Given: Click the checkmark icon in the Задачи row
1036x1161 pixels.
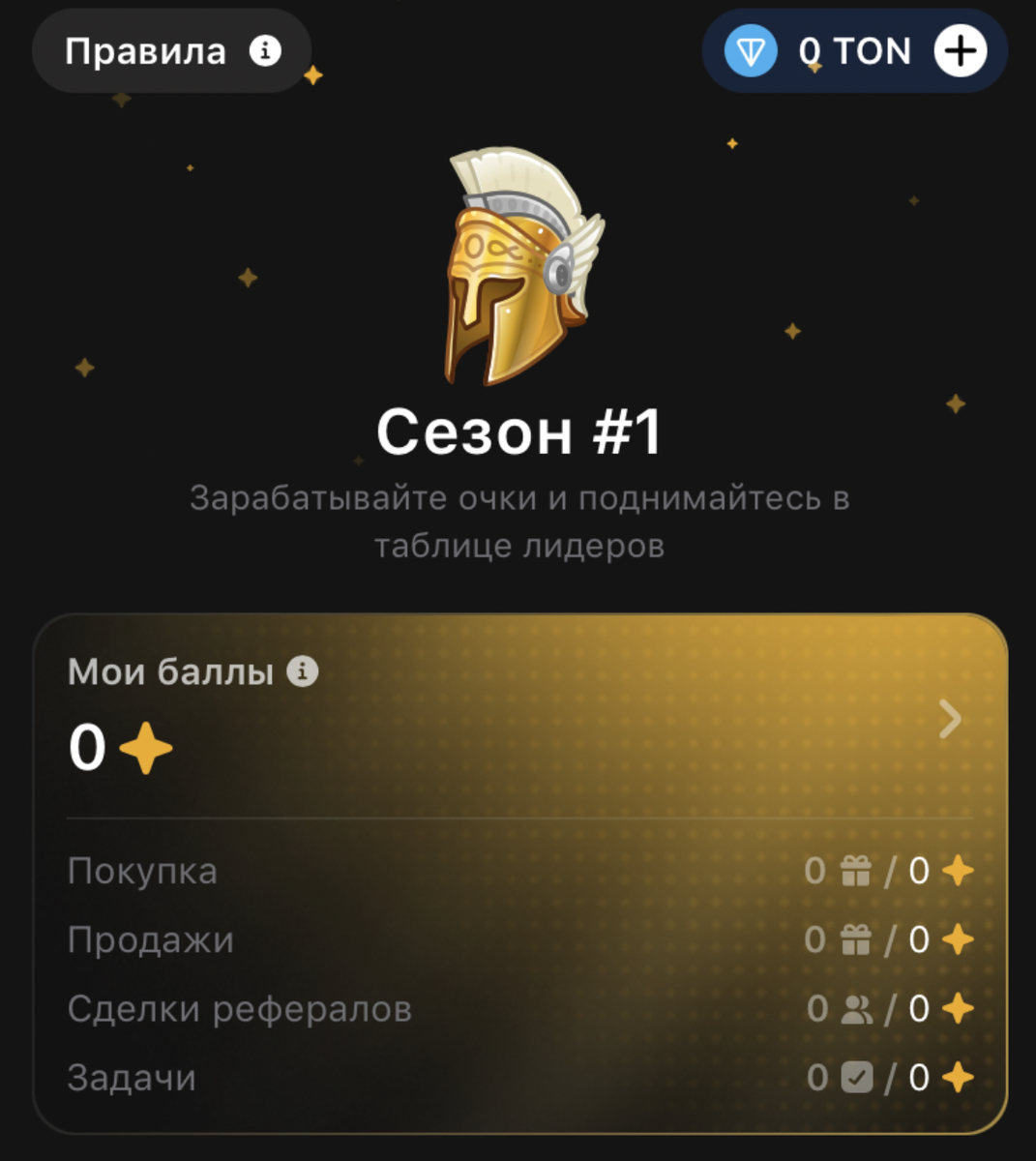Looking at the screenshot, I should pyautogui.click(x=856, y=1074).
